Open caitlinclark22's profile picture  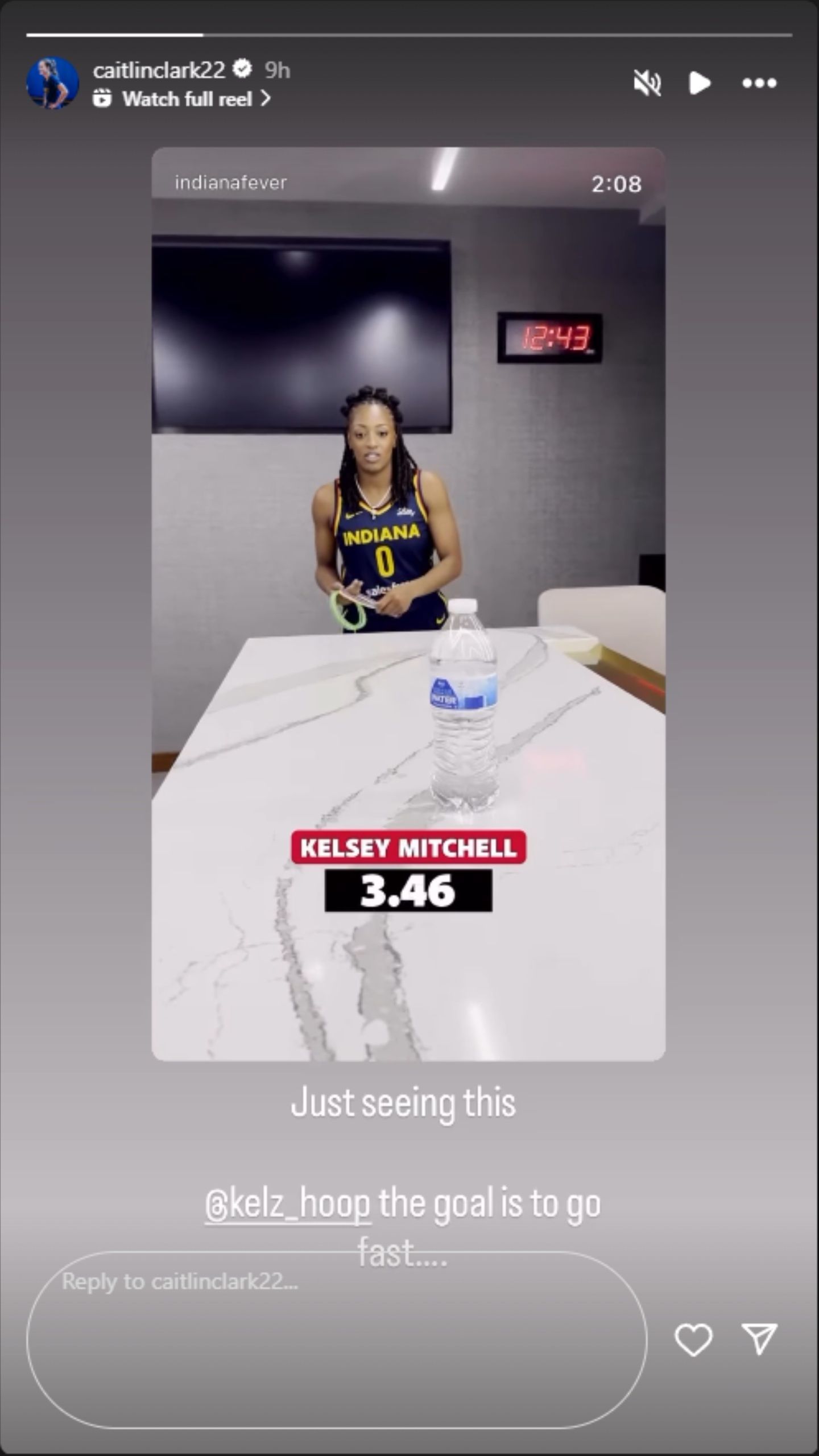(x=52, y=83)
